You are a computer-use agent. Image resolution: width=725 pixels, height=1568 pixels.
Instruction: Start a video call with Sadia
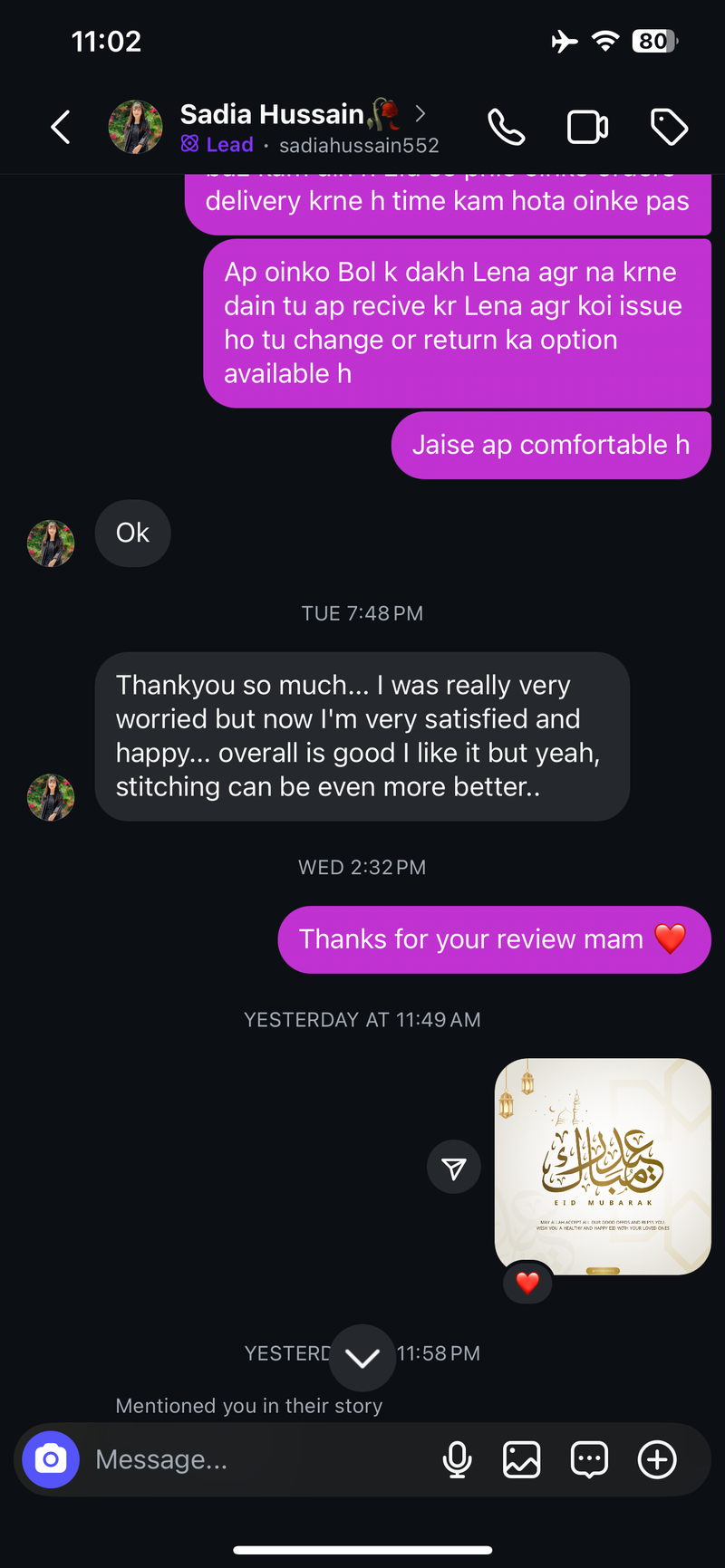(x=587, y=127)
